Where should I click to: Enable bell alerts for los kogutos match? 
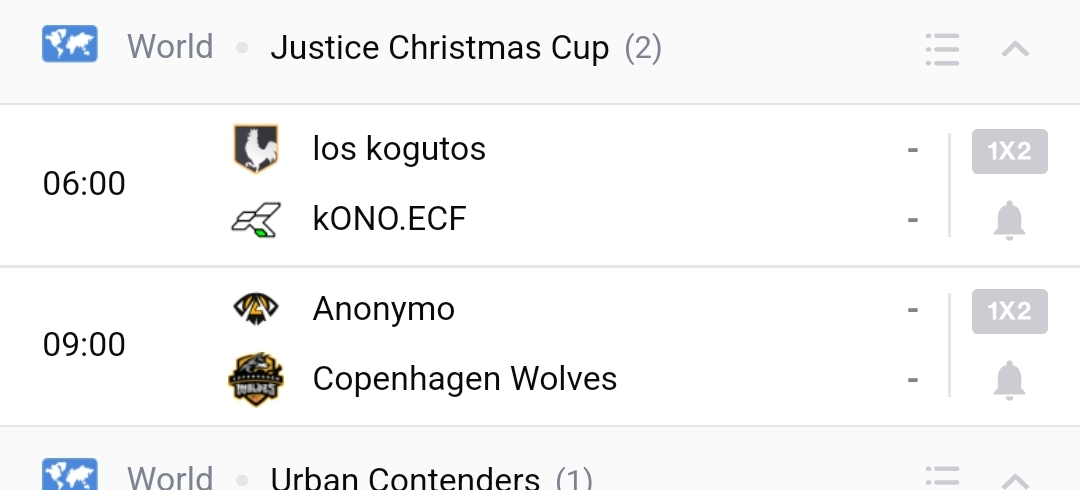(x=1009, y=220)
